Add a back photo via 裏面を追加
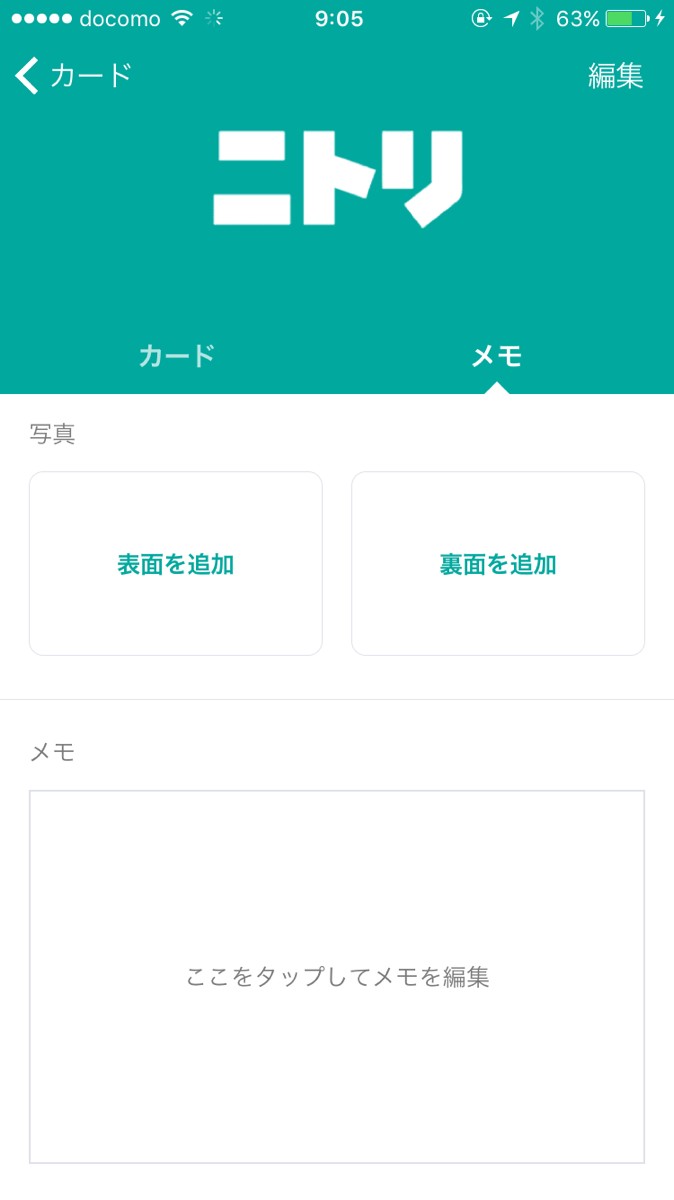 point(498,564)
